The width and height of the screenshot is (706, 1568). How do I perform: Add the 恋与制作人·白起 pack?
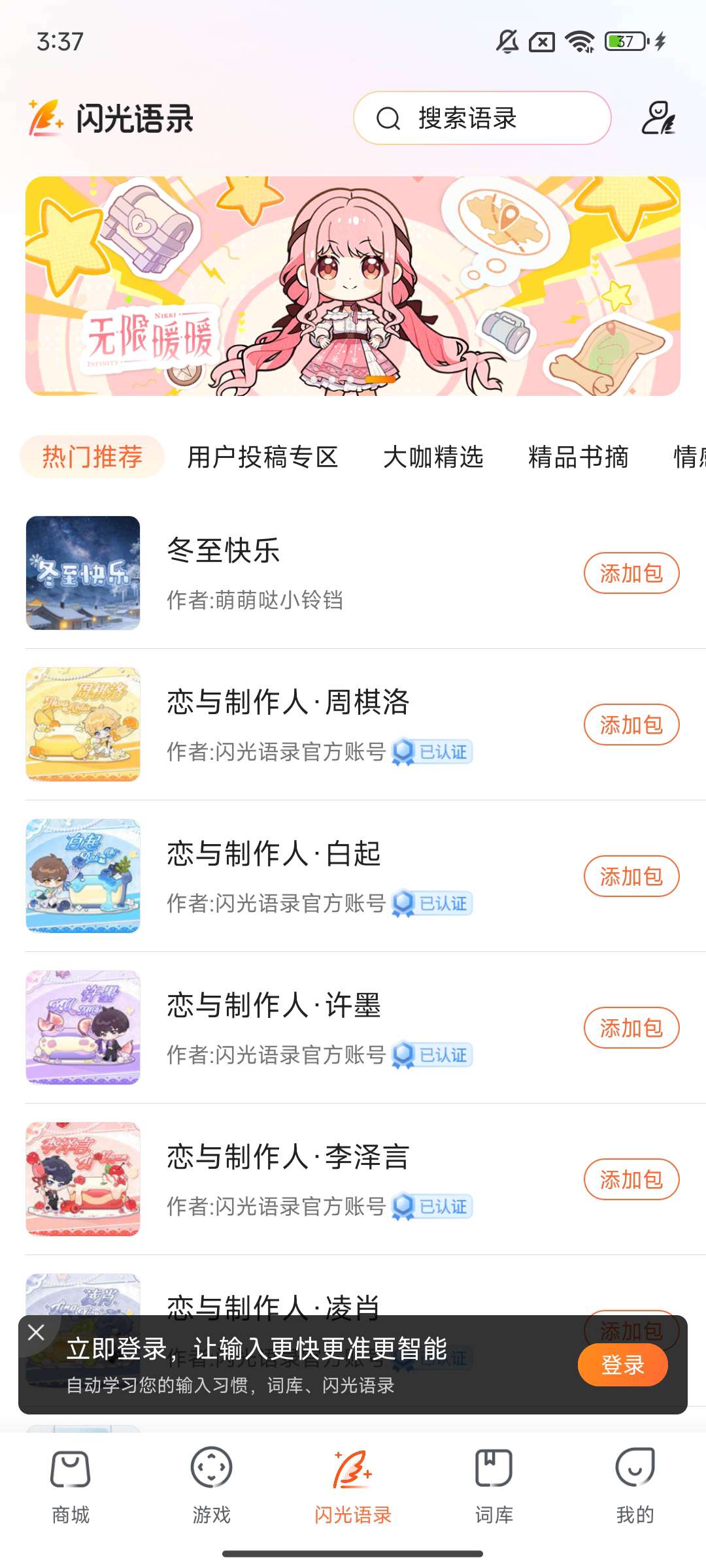click(x=631, y=876)
